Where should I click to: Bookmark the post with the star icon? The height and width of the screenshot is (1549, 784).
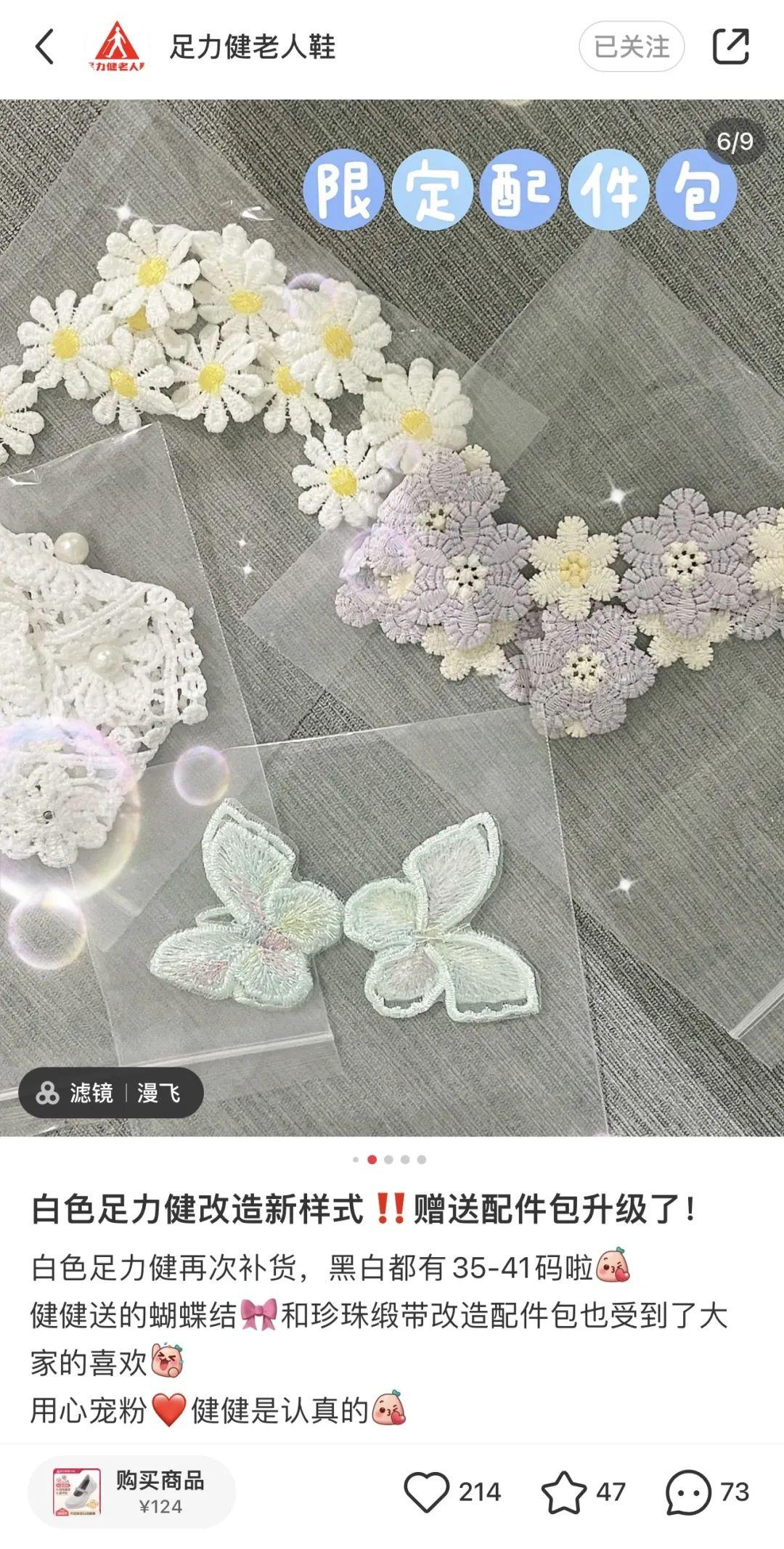pyautogui.click(x=564, y=1492)
